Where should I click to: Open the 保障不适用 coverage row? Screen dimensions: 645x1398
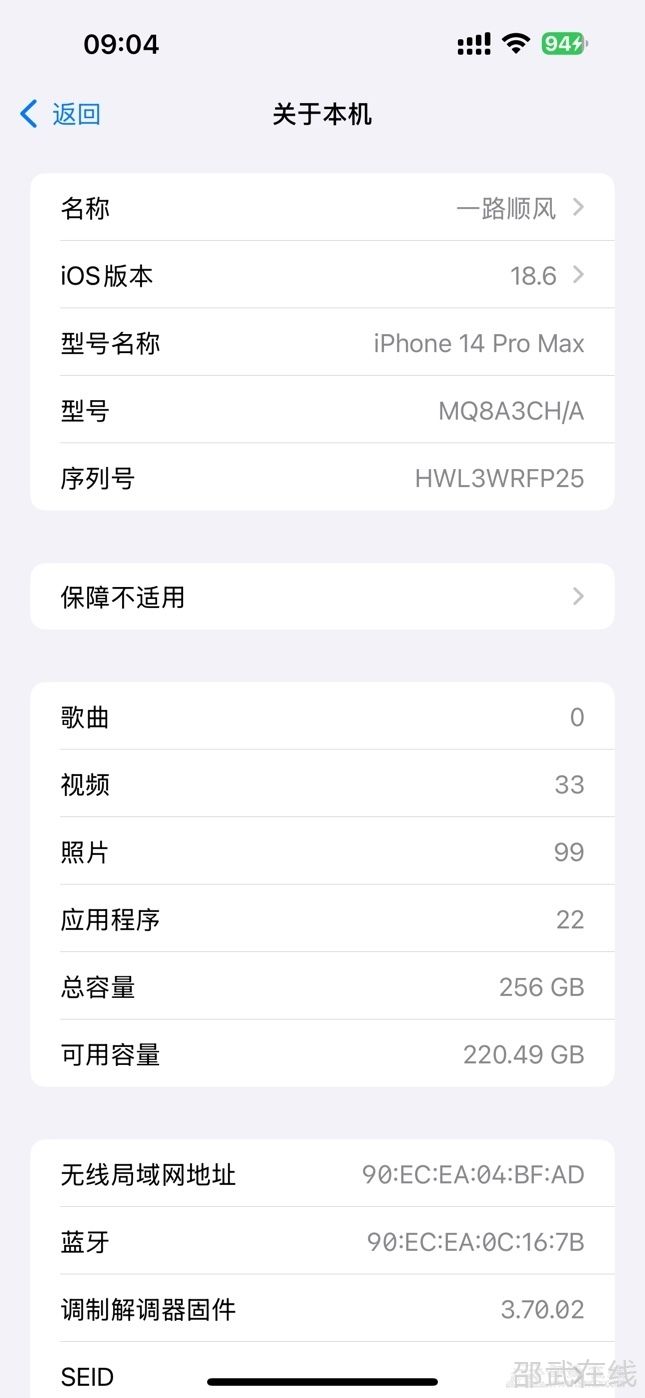pyautogui.click(x=322, y=597)
